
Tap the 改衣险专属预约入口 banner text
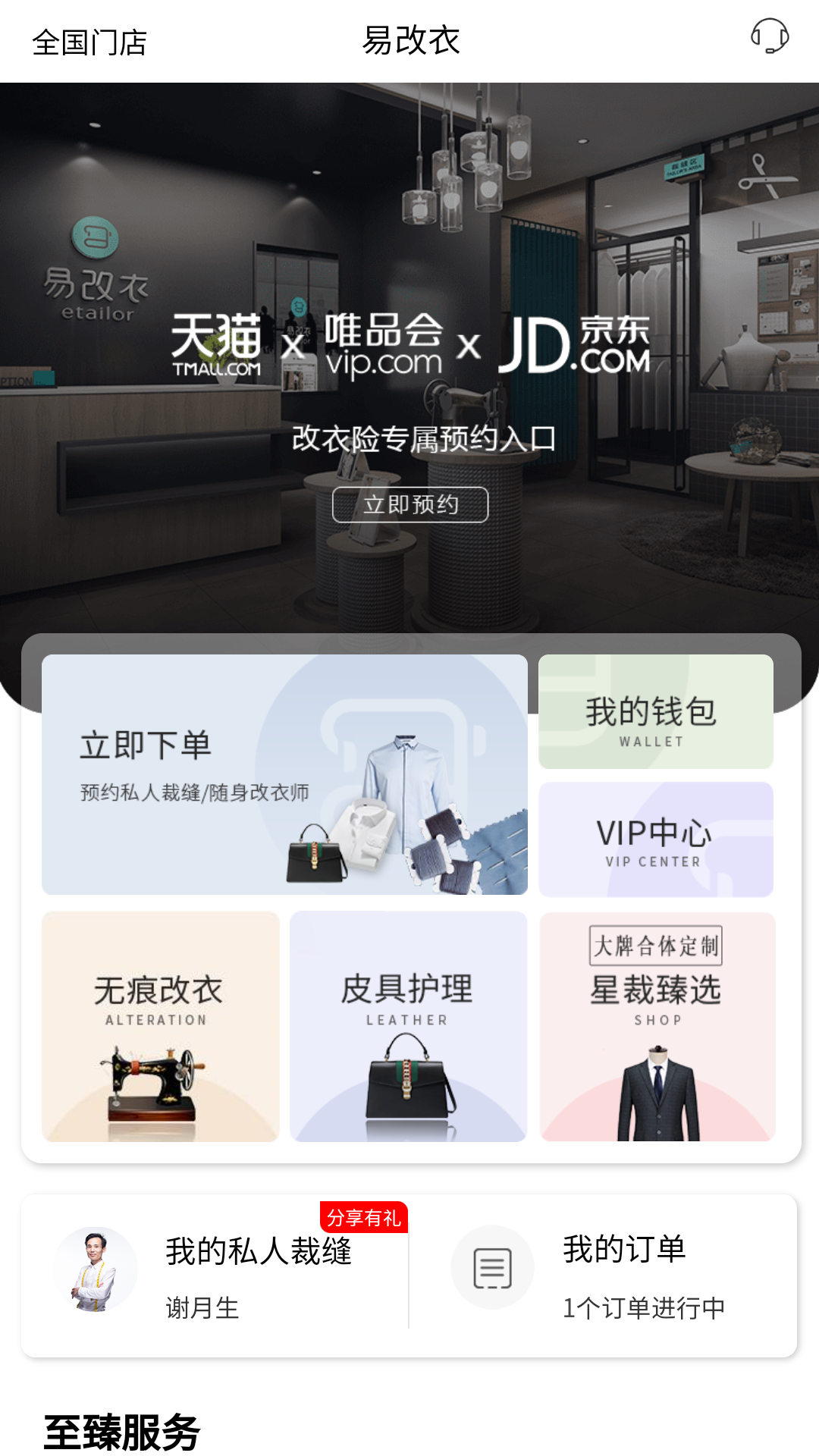point(423,438)
